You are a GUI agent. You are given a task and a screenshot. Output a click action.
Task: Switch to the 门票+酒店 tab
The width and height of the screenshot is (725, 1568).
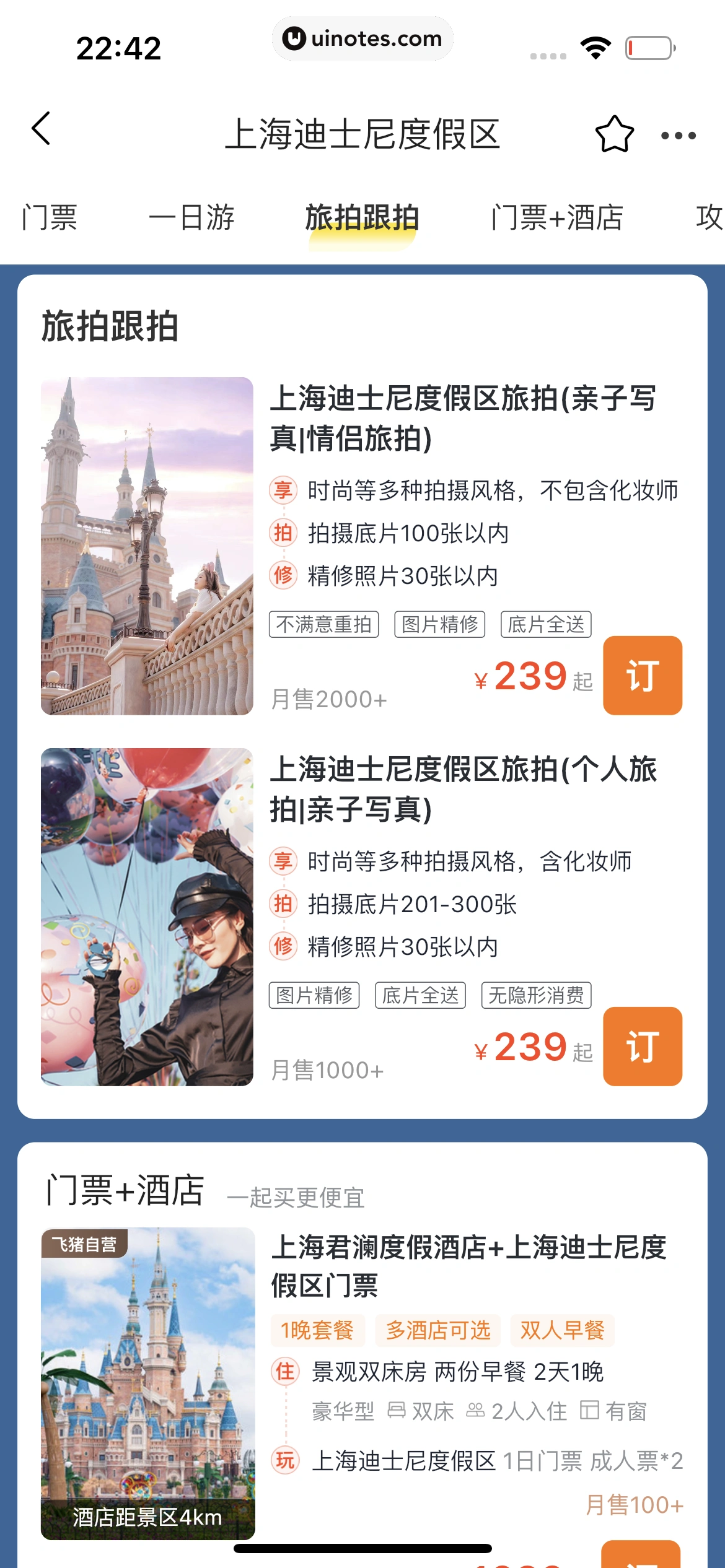click(556, 218)
